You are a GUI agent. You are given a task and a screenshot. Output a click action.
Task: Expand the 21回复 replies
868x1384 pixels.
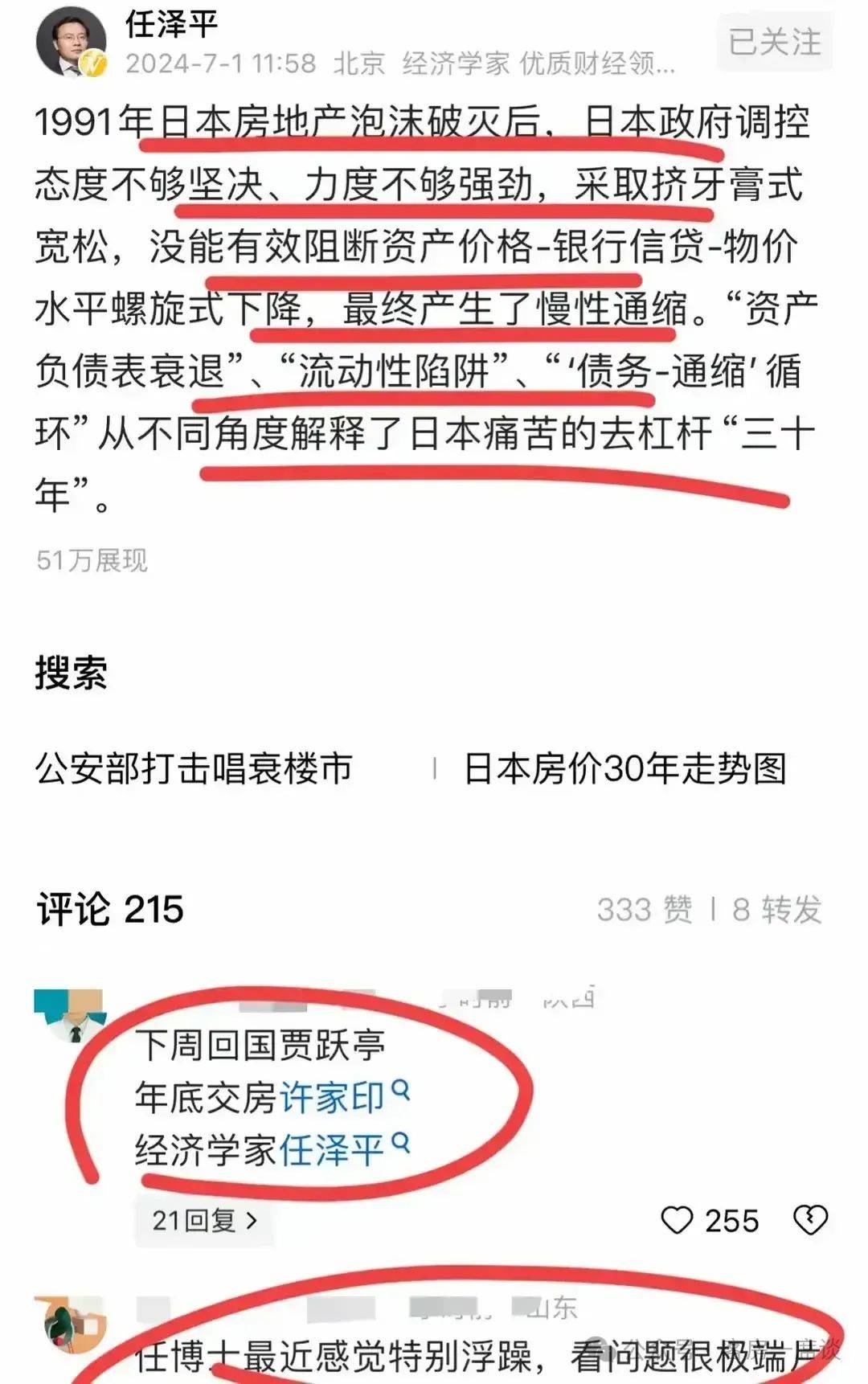pos(205,1221)
